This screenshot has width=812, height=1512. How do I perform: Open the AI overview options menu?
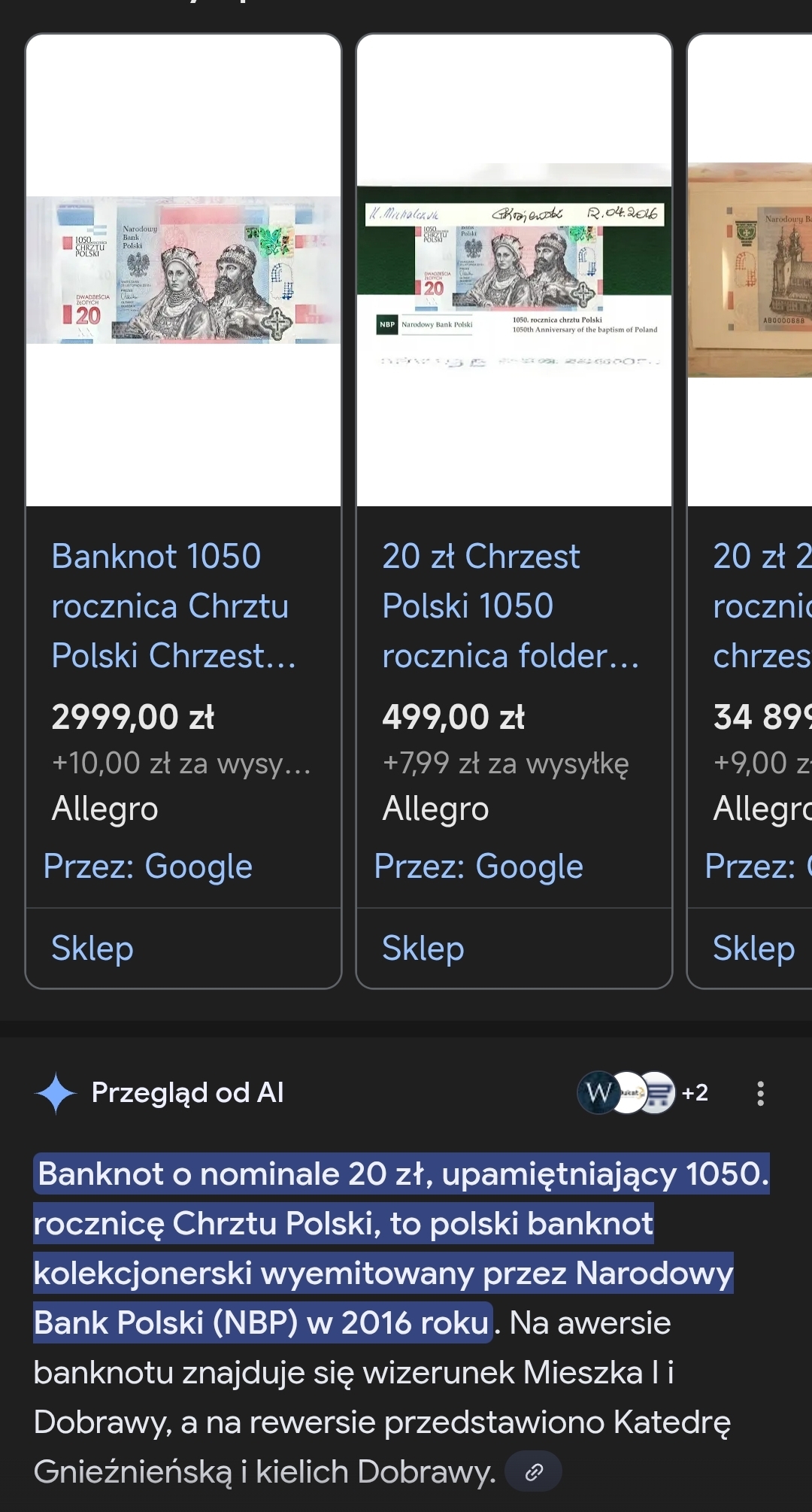pyautogui.click(x=760, y=1093)
